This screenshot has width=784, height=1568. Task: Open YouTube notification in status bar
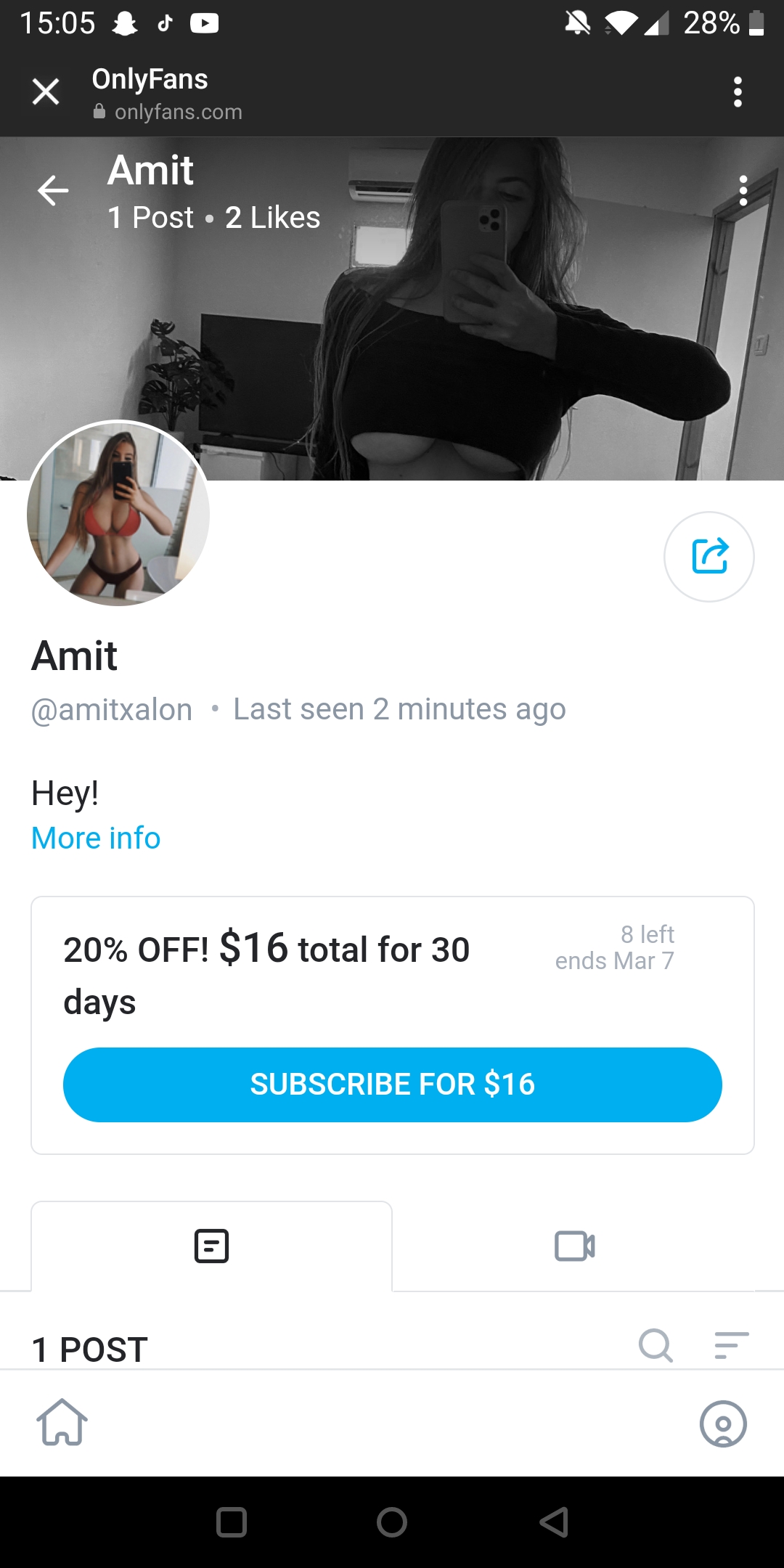tap(205, 23)
